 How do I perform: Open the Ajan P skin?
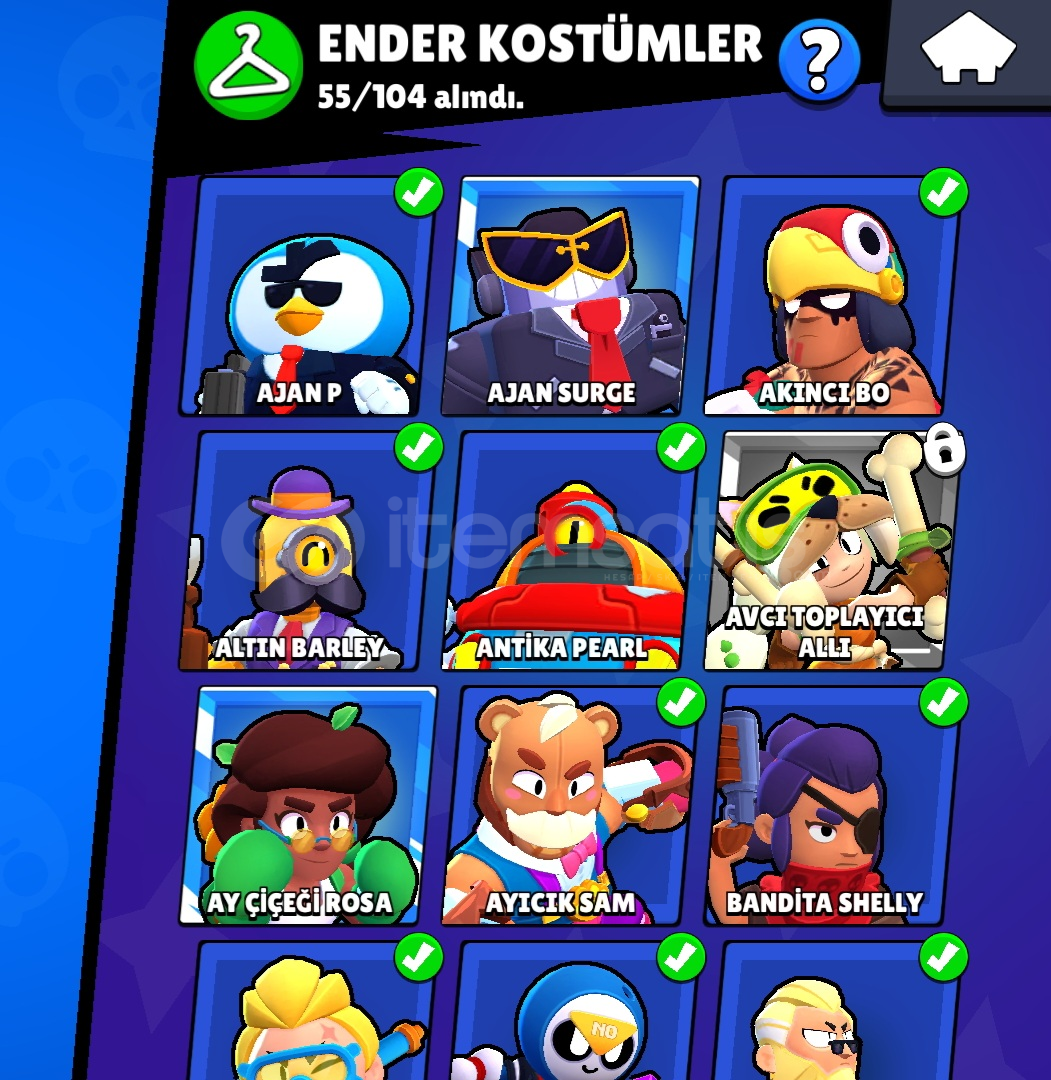310,297
